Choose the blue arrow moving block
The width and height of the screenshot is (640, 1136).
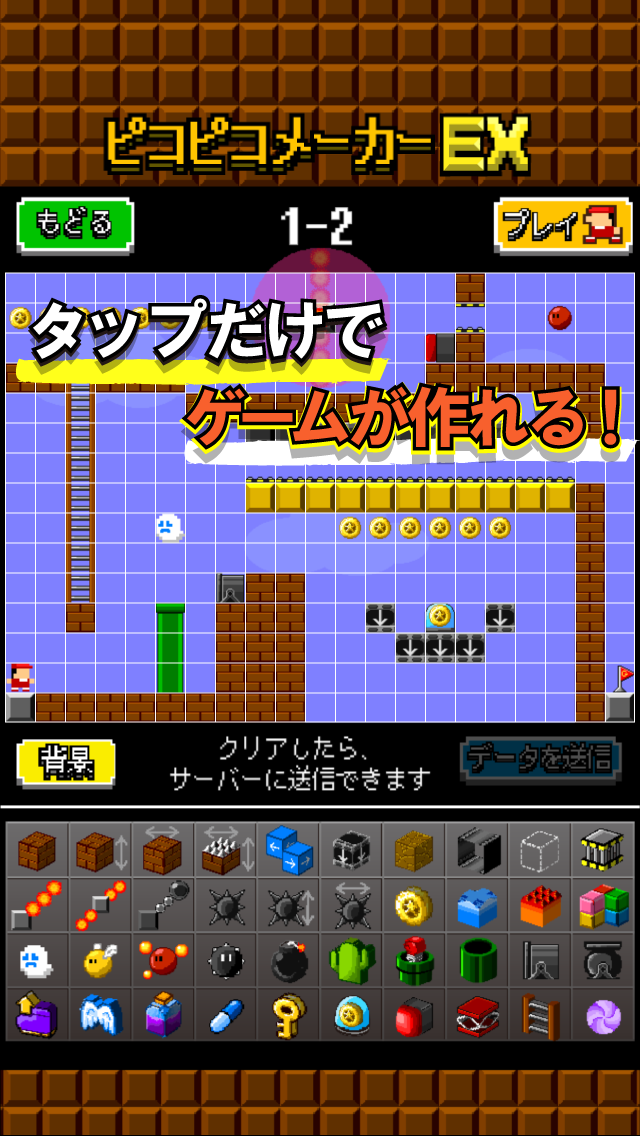(x=288, y=851)
